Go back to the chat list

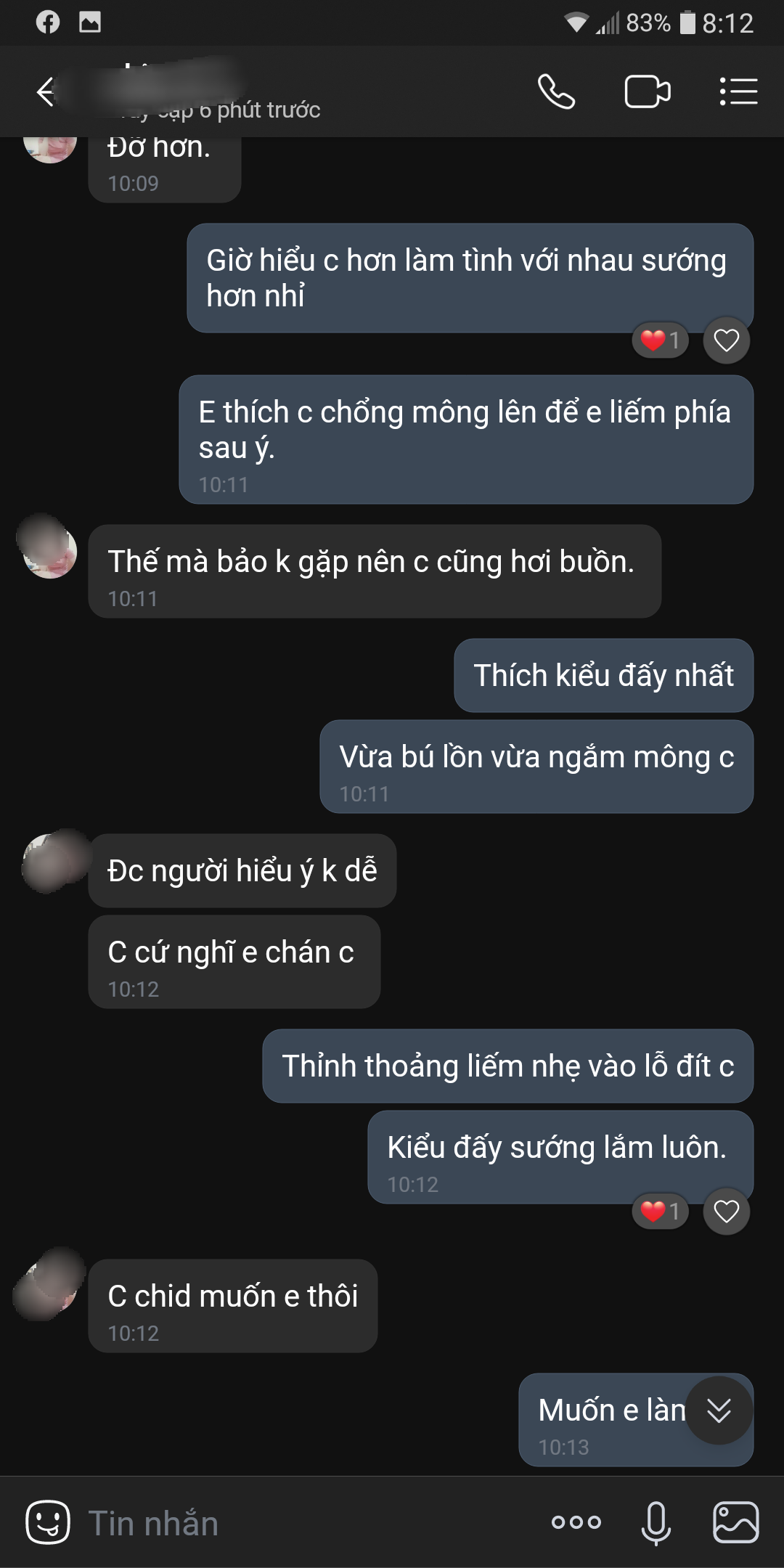pos(46,92)
